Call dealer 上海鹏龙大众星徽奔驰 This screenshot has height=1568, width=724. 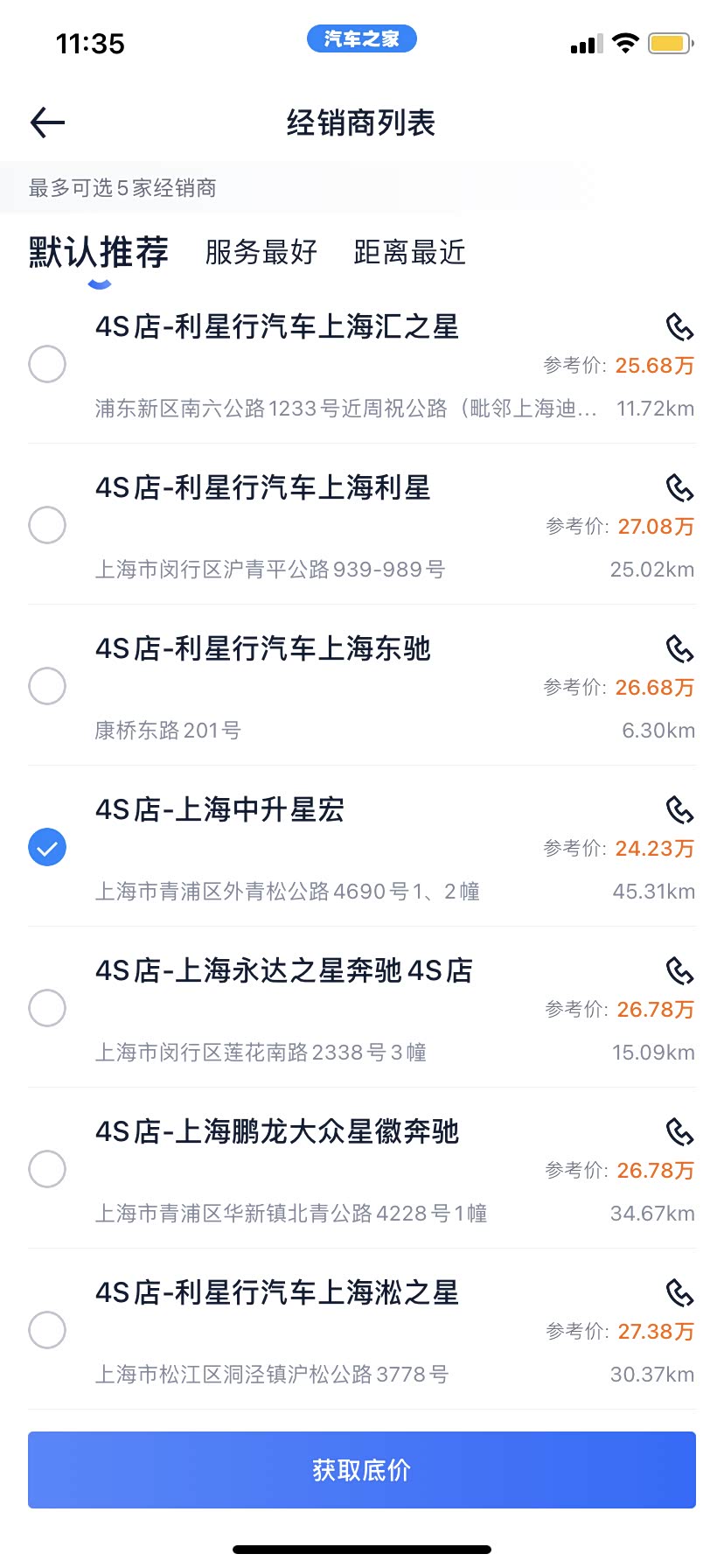tap(679, 1131)
